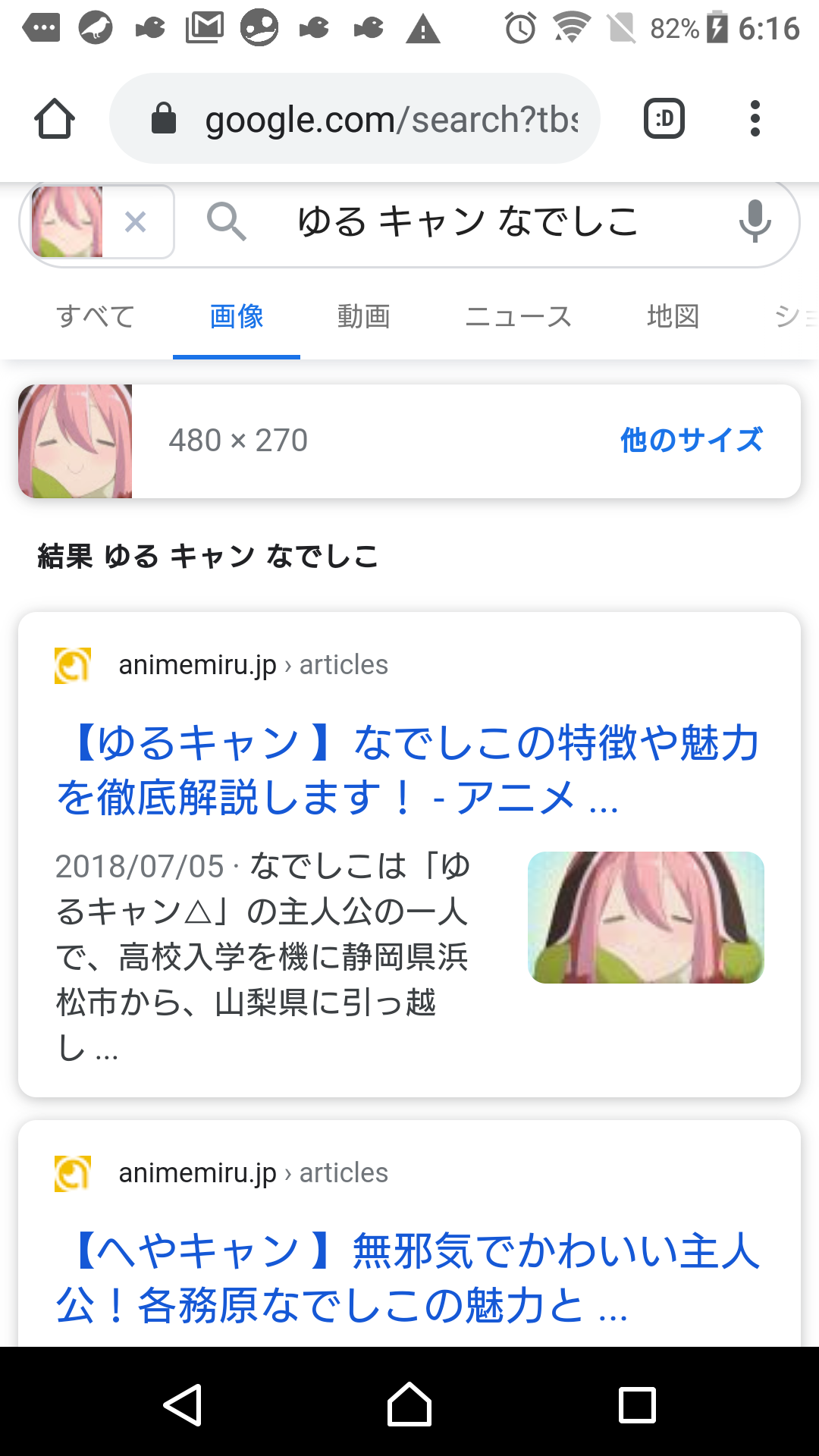Open the 【へやキャン】無邪気でかわいい主人公 result
Viewport: 819px width, 1456px height.
tap(408, 1277)
